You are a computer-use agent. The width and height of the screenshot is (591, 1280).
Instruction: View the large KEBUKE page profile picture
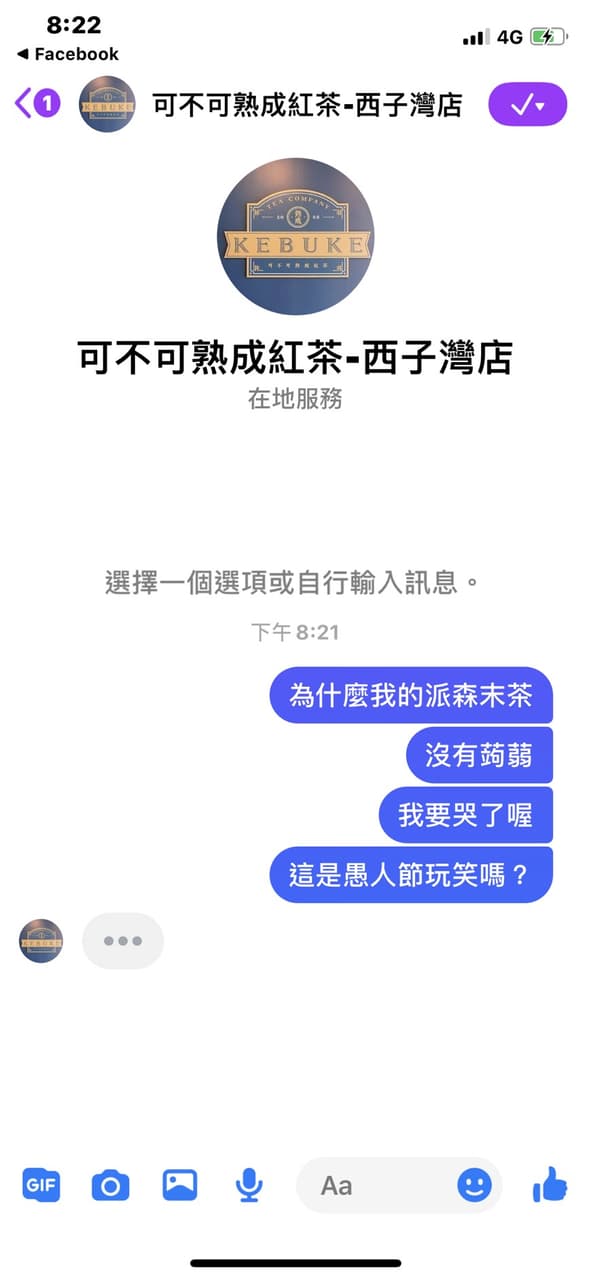pos(295,237)
